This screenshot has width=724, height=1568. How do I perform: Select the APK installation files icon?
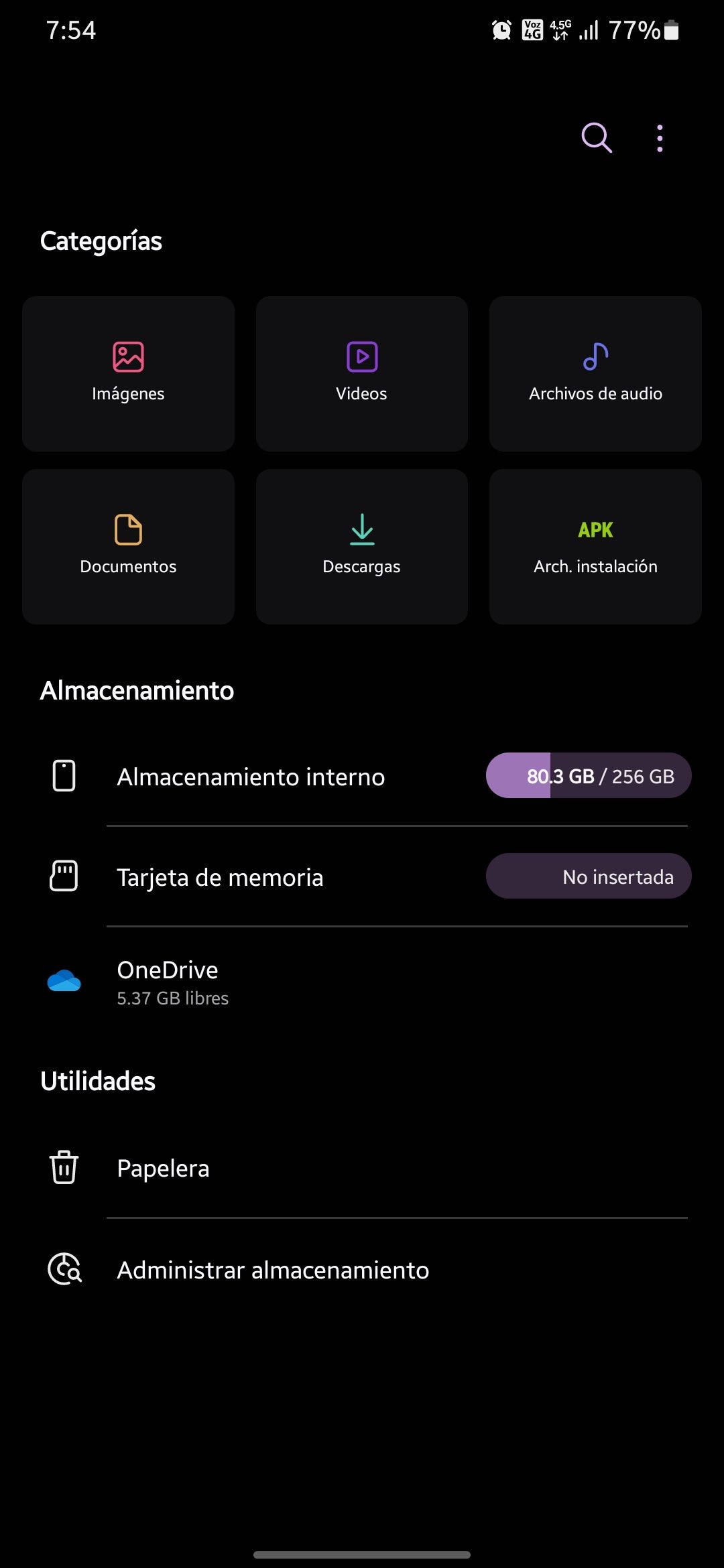pos(595,529)
